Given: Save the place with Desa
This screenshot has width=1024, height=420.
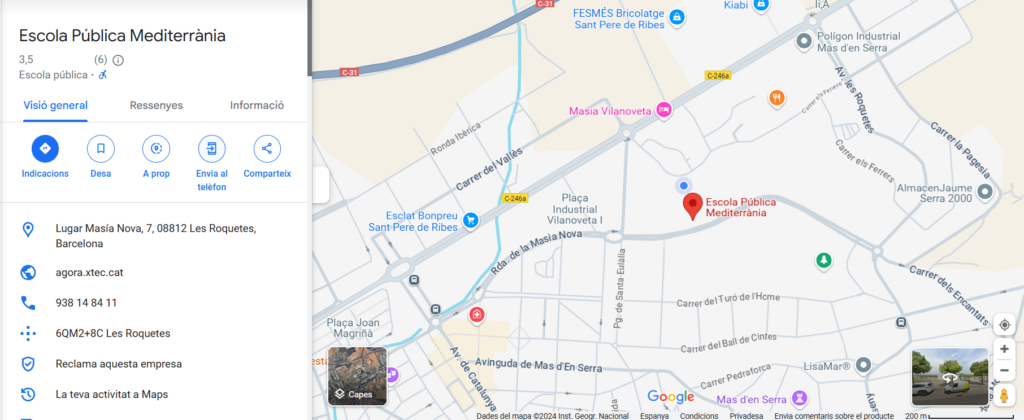Looking at the screenshot, I should pos(100,149).
